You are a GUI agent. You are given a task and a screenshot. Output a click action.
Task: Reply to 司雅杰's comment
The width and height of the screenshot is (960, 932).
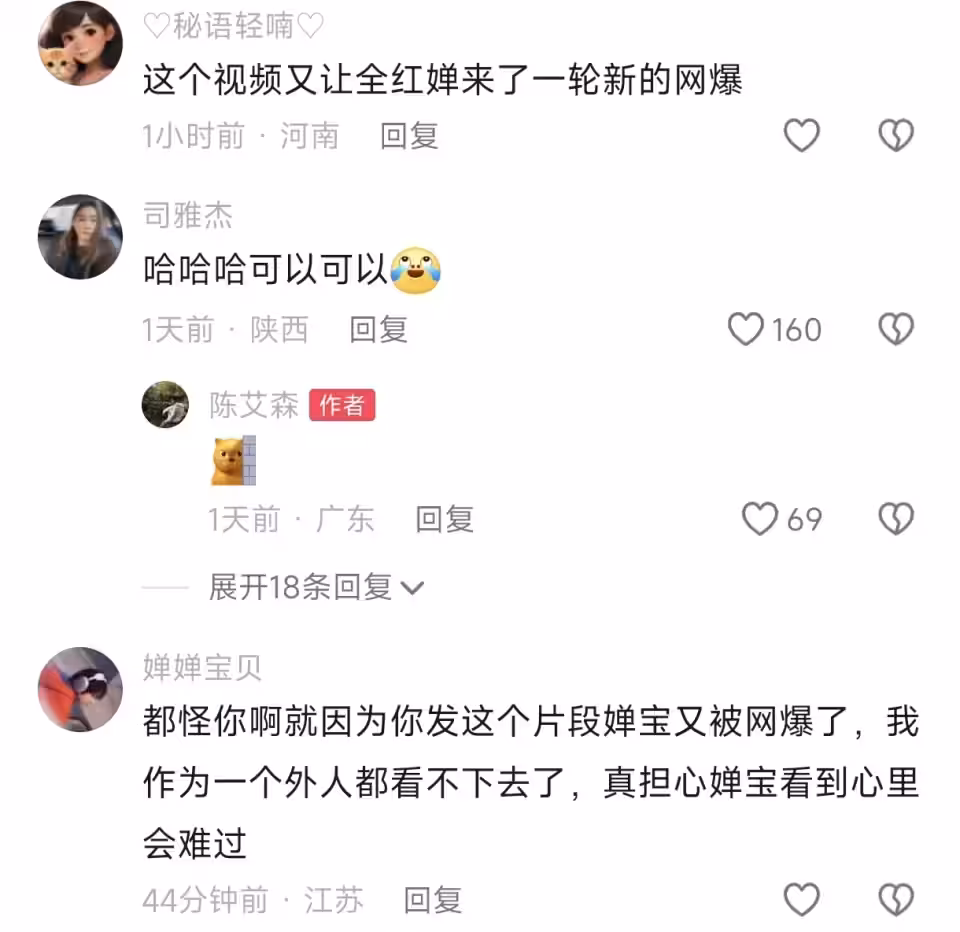378,329
